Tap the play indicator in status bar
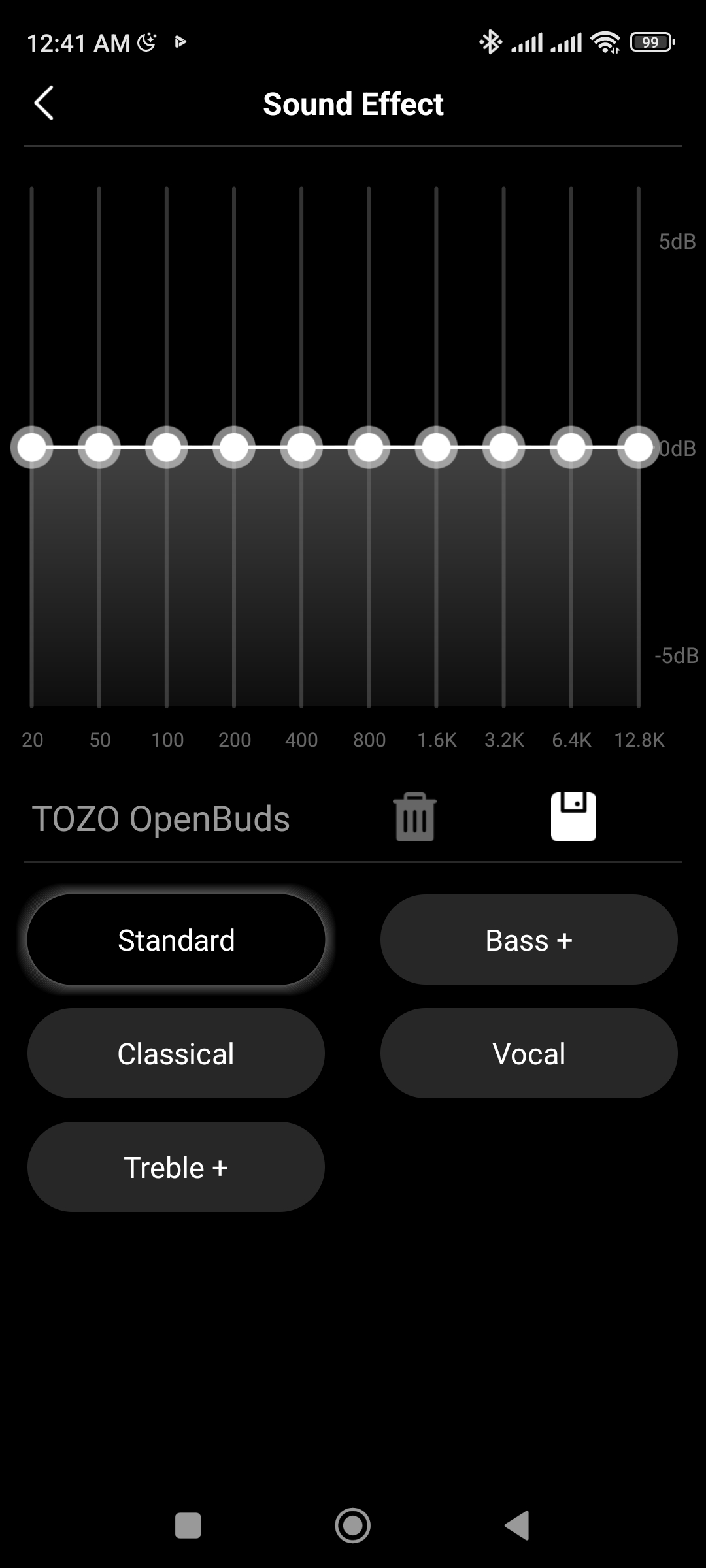The image size is (706, 1568). click(x=180, y=42)
